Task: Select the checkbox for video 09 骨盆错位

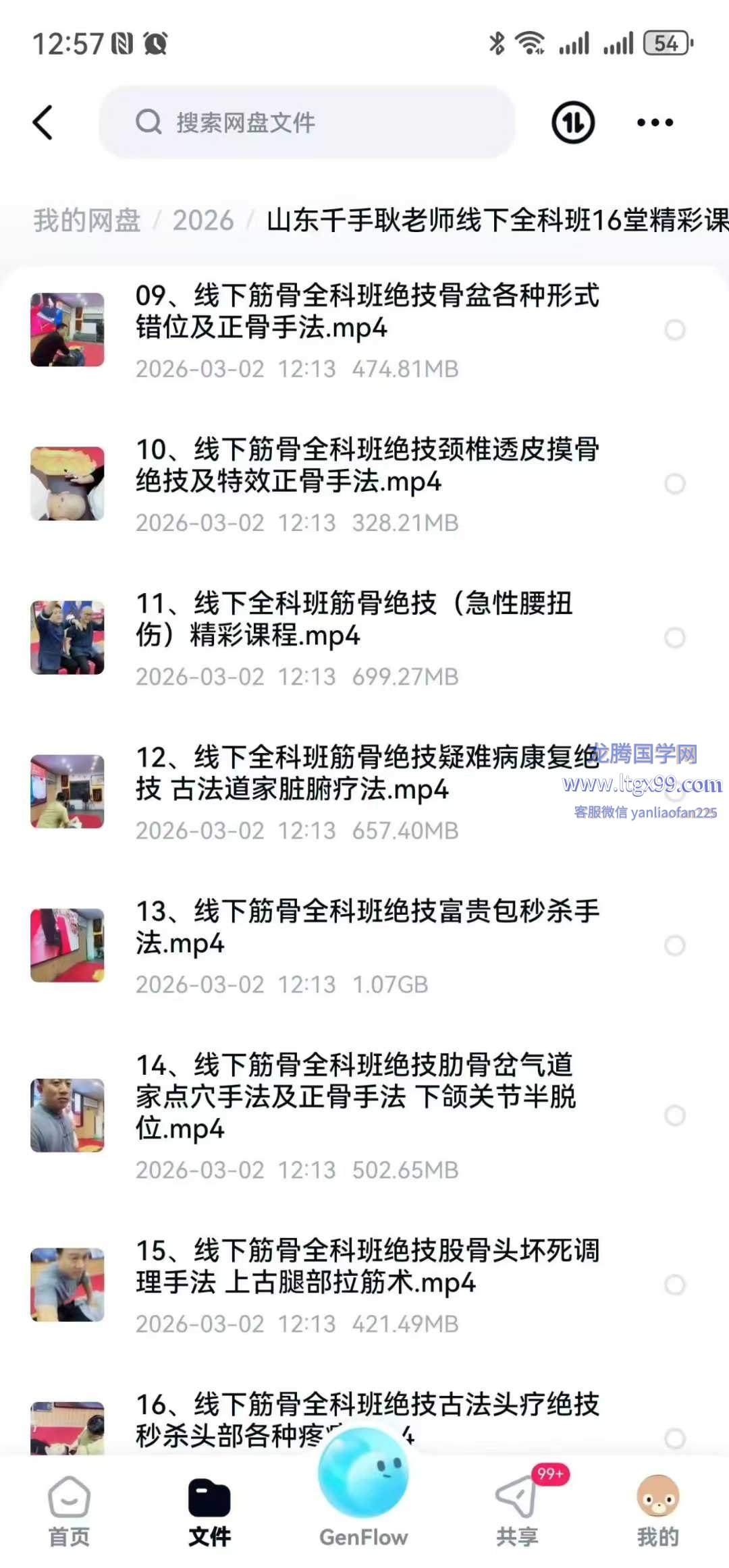Action: click(x=674, y=330)
